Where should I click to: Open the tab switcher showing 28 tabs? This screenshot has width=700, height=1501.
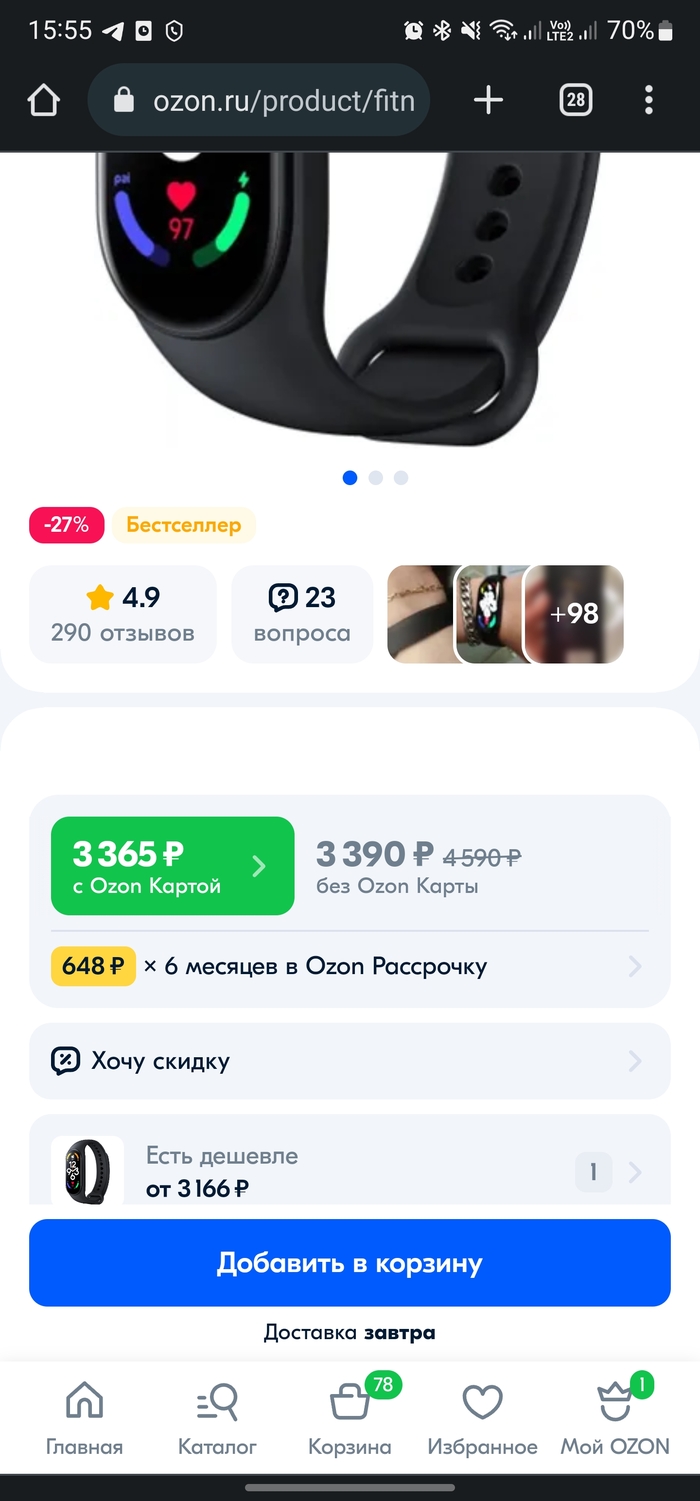click(x=575, y=100)
